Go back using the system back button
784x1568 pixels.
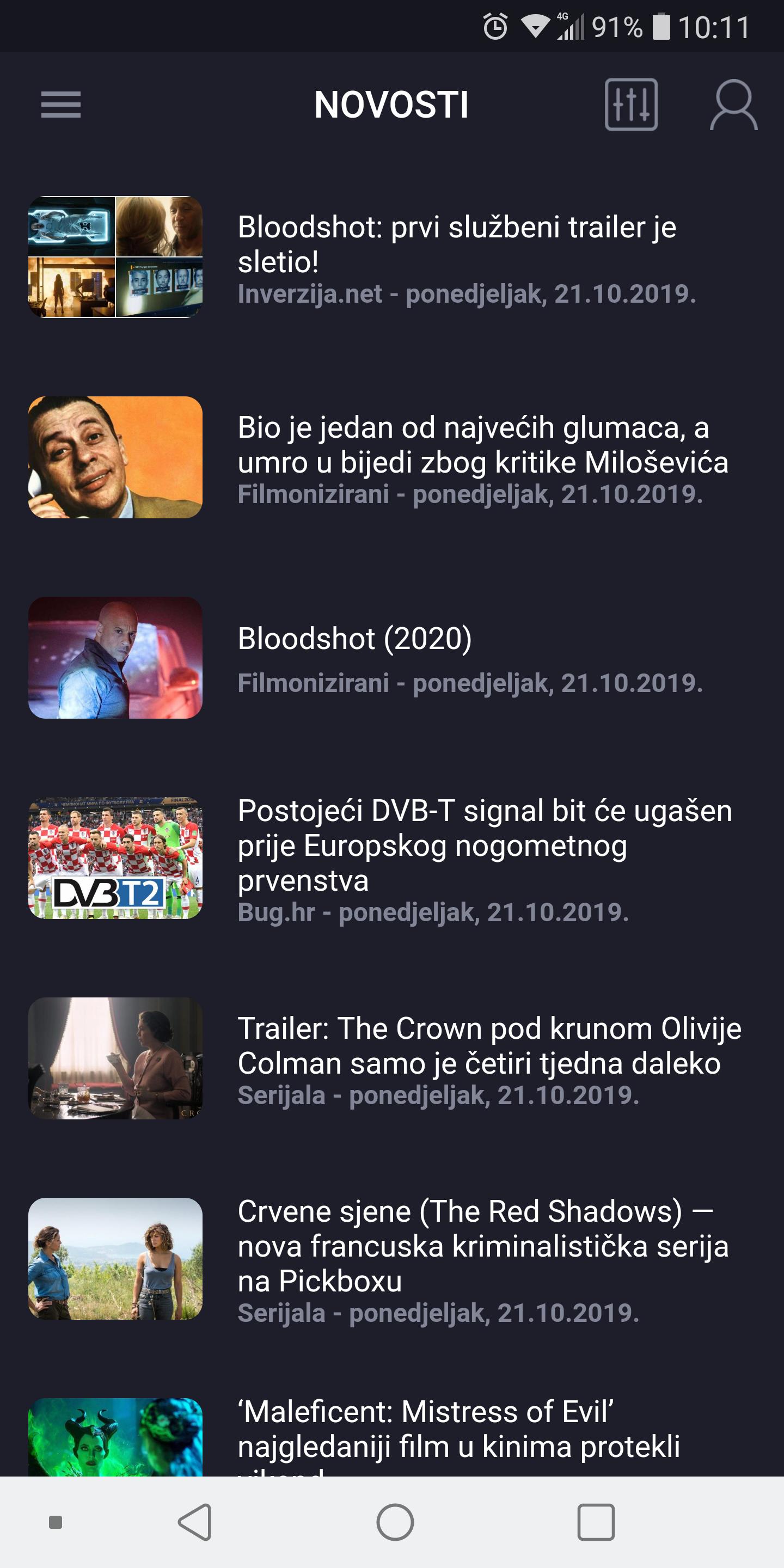(x=195, y=1522)
